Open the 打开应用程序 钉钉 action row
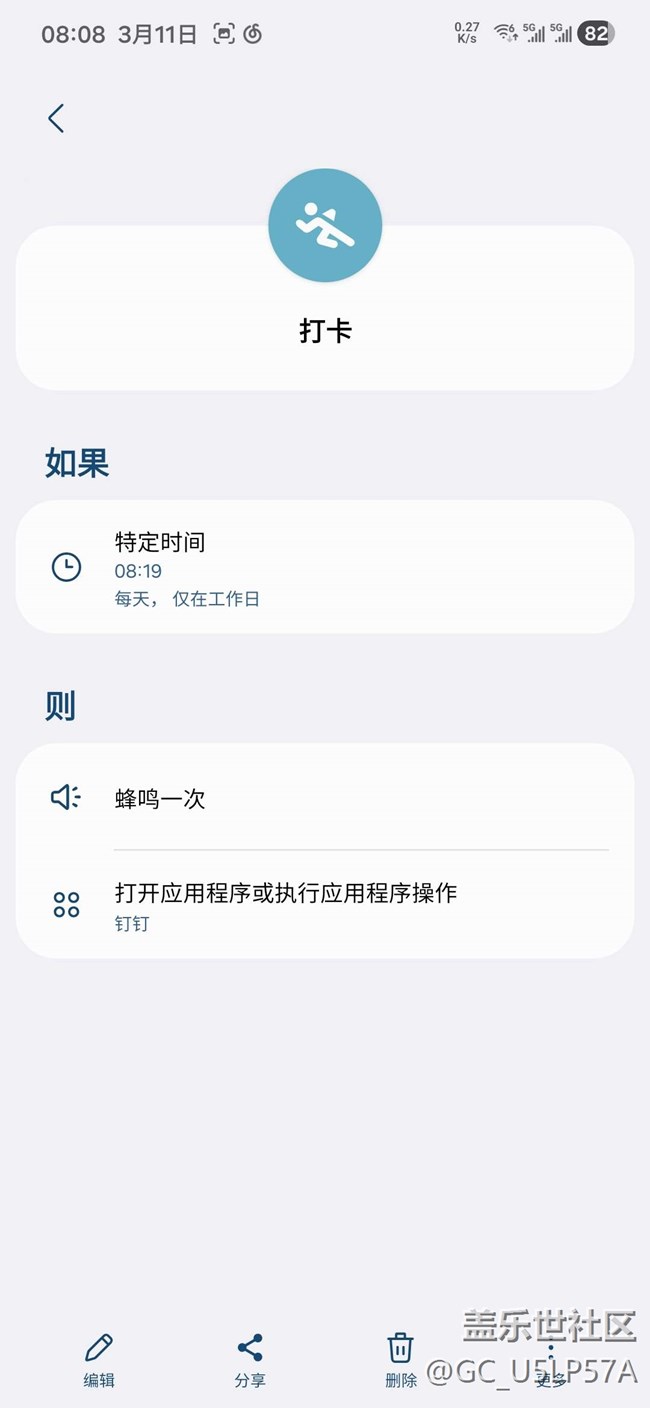650x1408 pixels. (324, 906)
